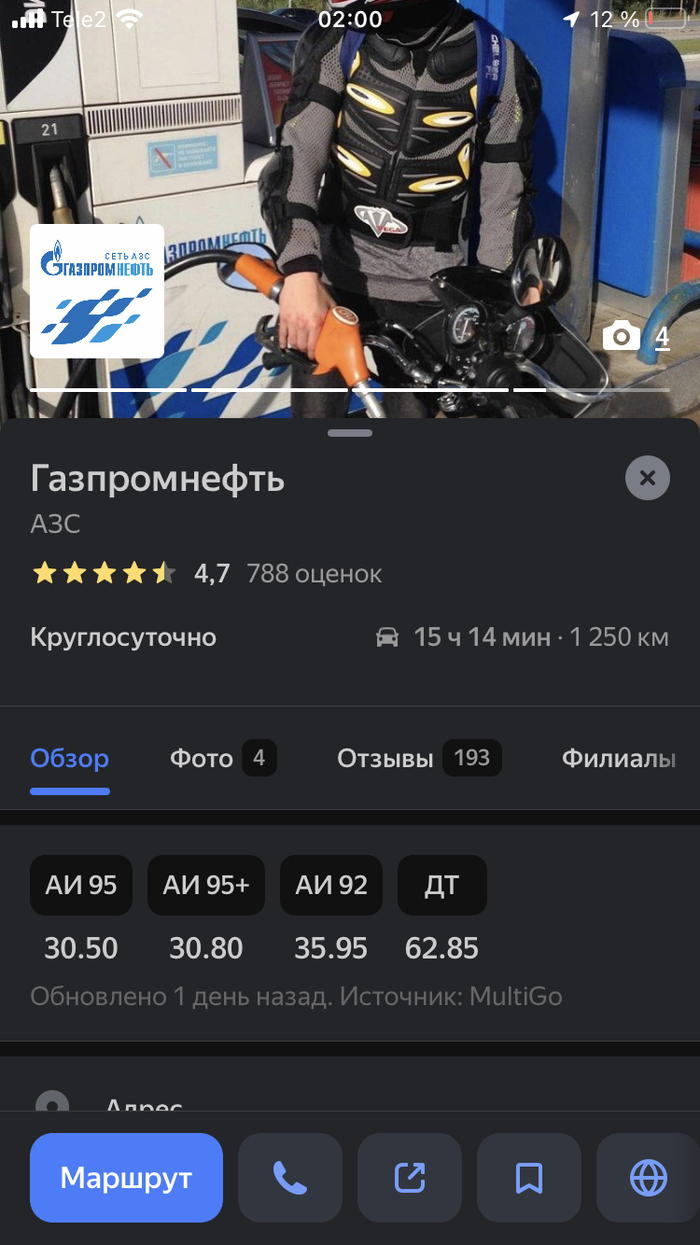The image size is (700, 1245).
Task: Close the Газпромнефть place card
Action: (x=647, y=478)
